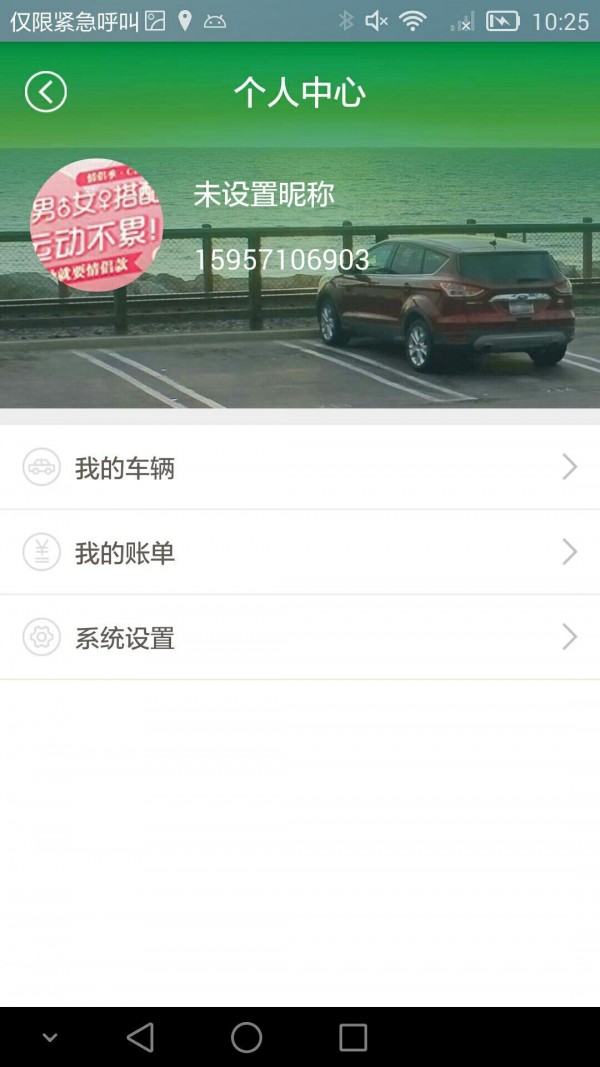Open 我的车辆 (My Vehicles)
Viewport: 600px width, 1067px height.
coord(300,467)
